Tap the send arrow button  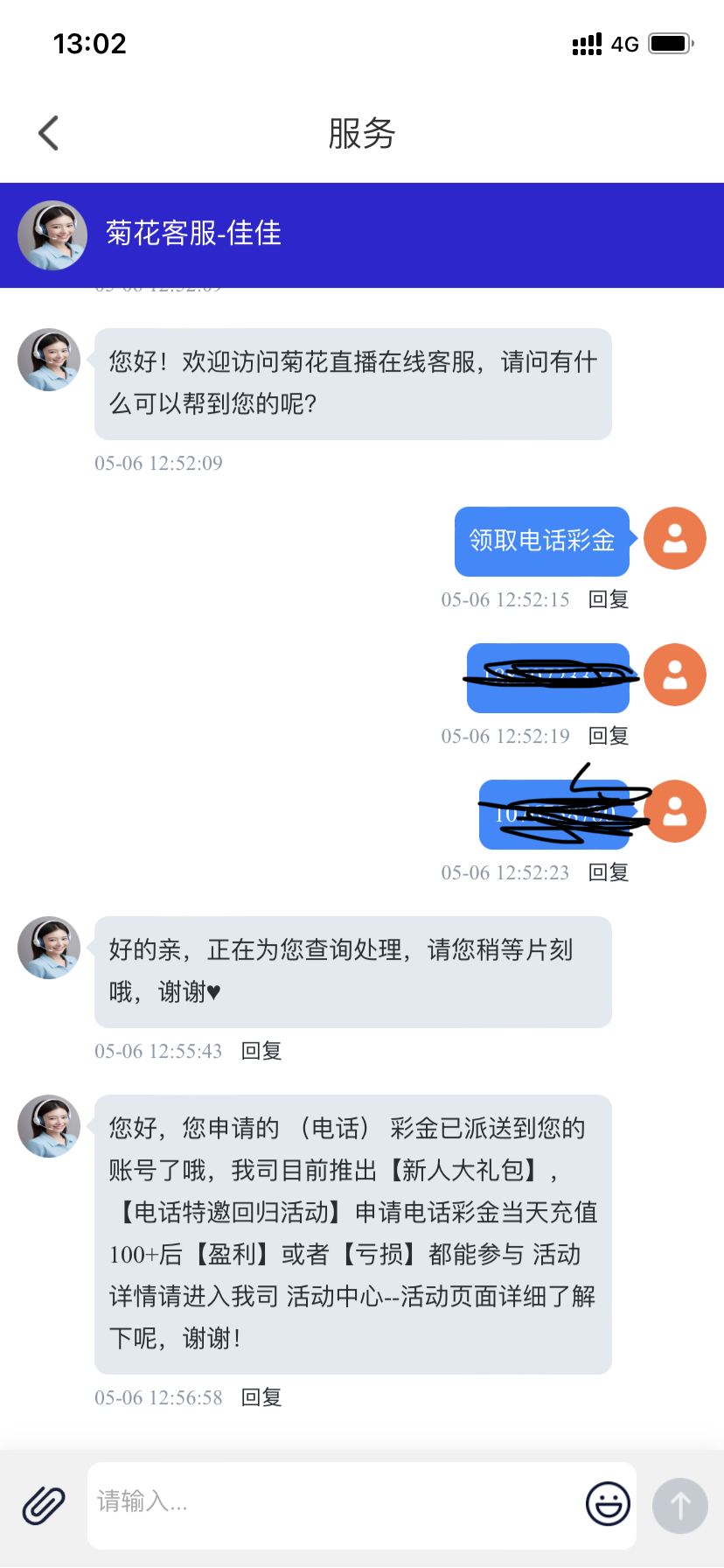[x=679, y=1505]
